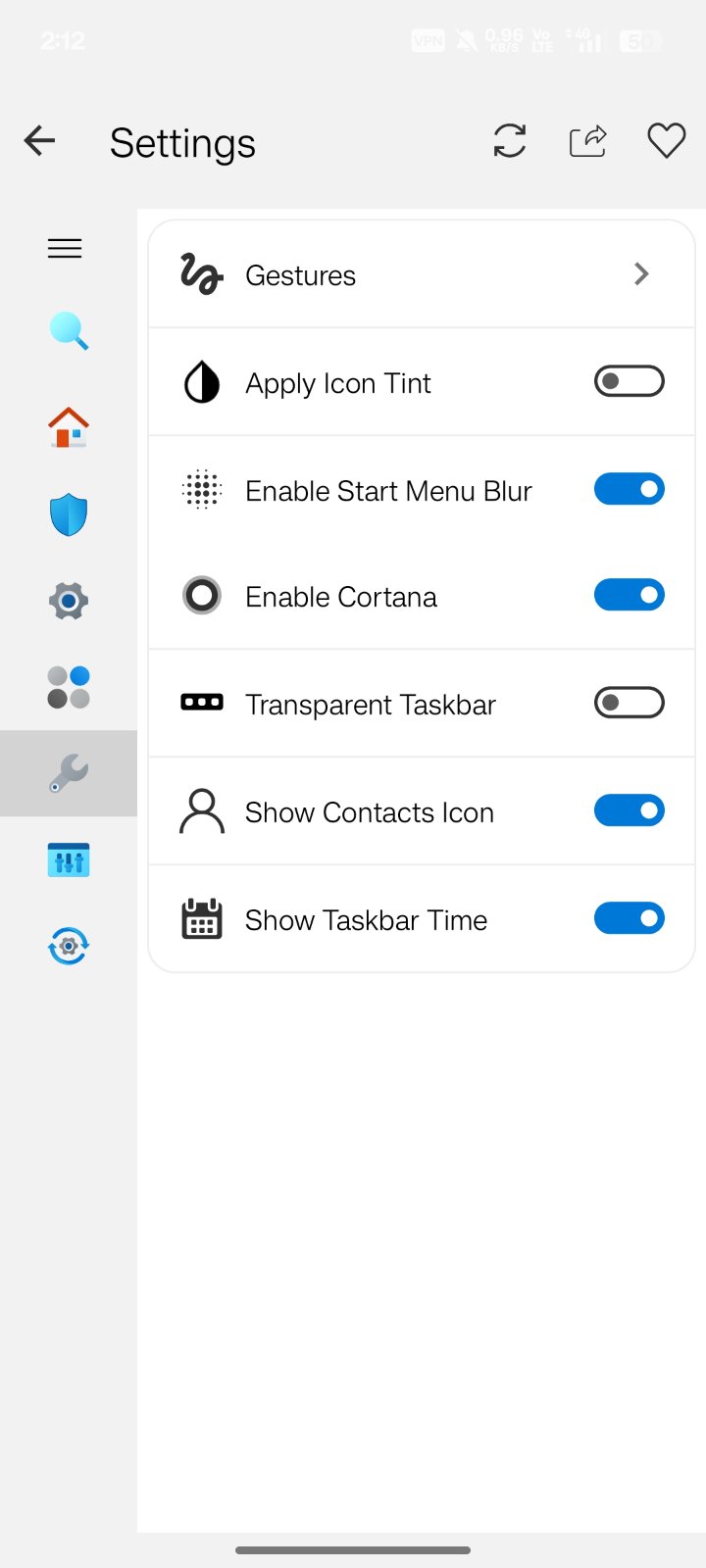Viewport: 706px width, 1568px height.
Task: Open the blue shield section in sidebar
Action: coord(69,515)
